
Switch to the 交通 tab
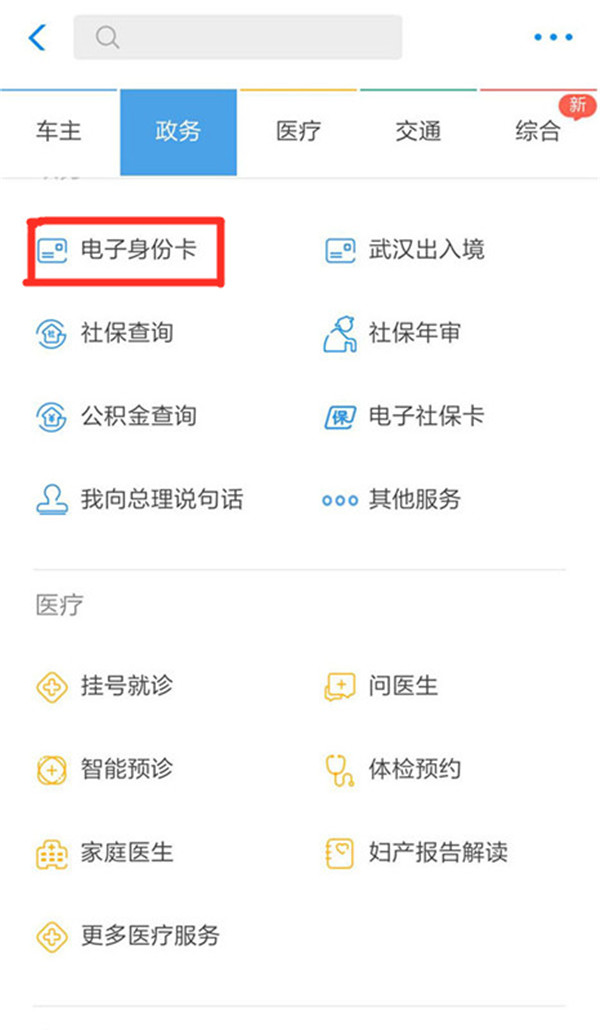pos(418,132)
